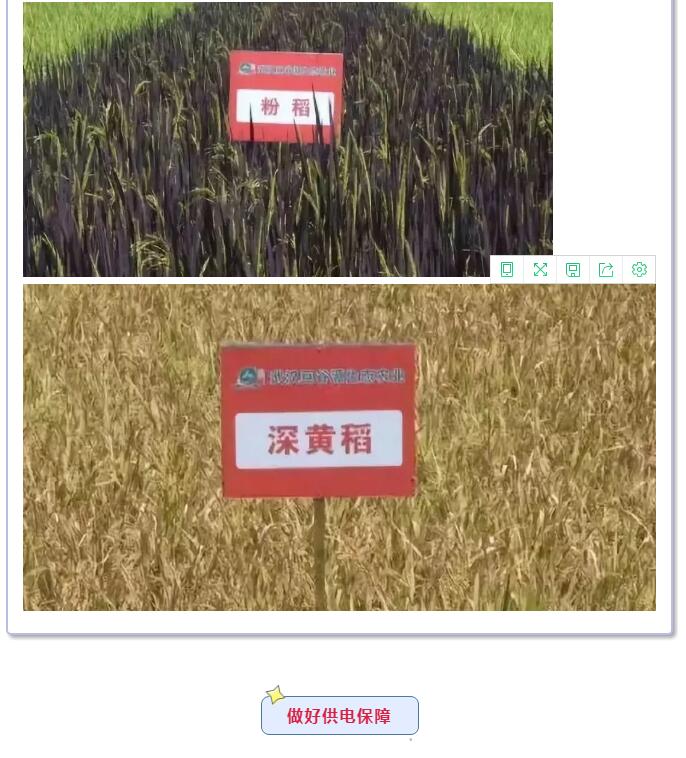Send image to mobile device
The image size is (686, 758).
coord(507,270)
